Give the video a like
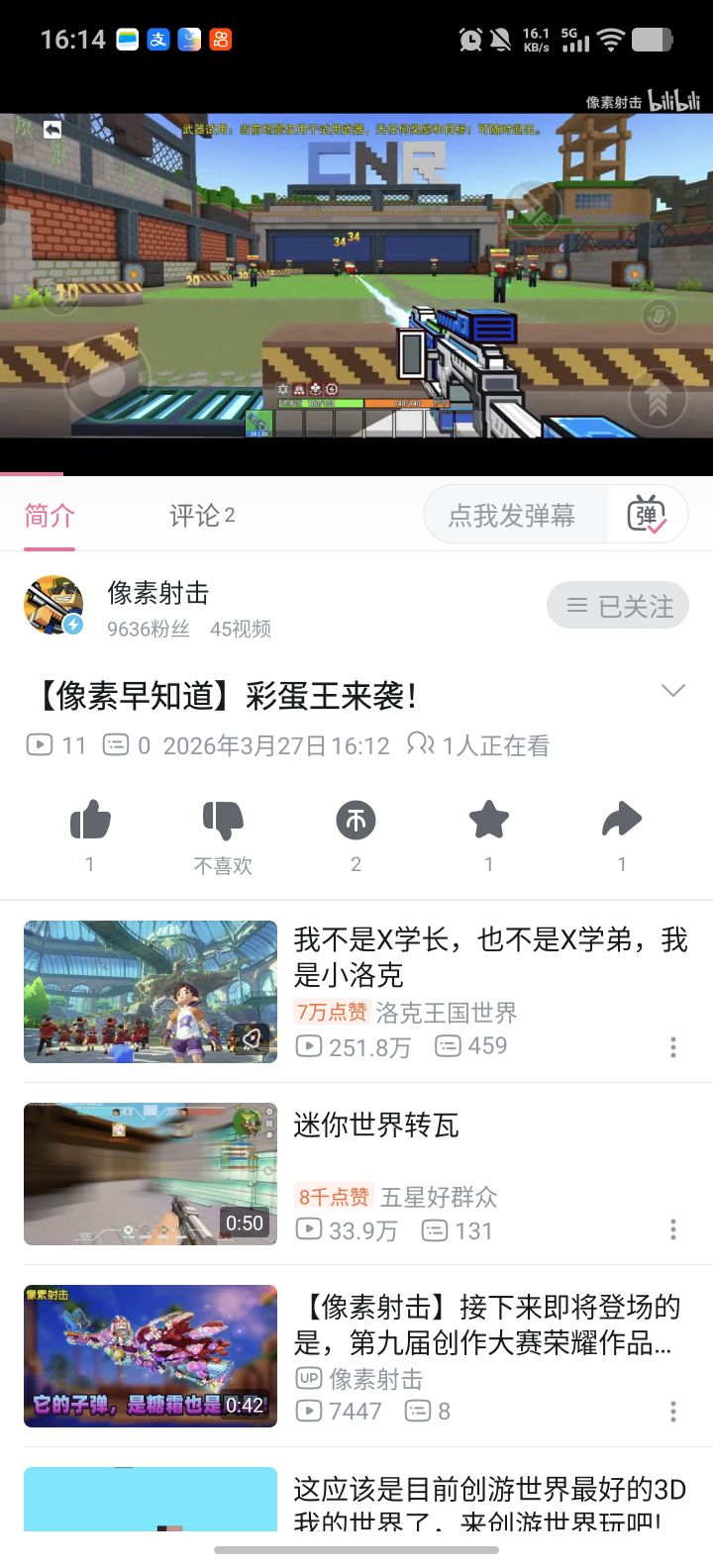Screen dimensions: 713x1568 coord(90,822)
